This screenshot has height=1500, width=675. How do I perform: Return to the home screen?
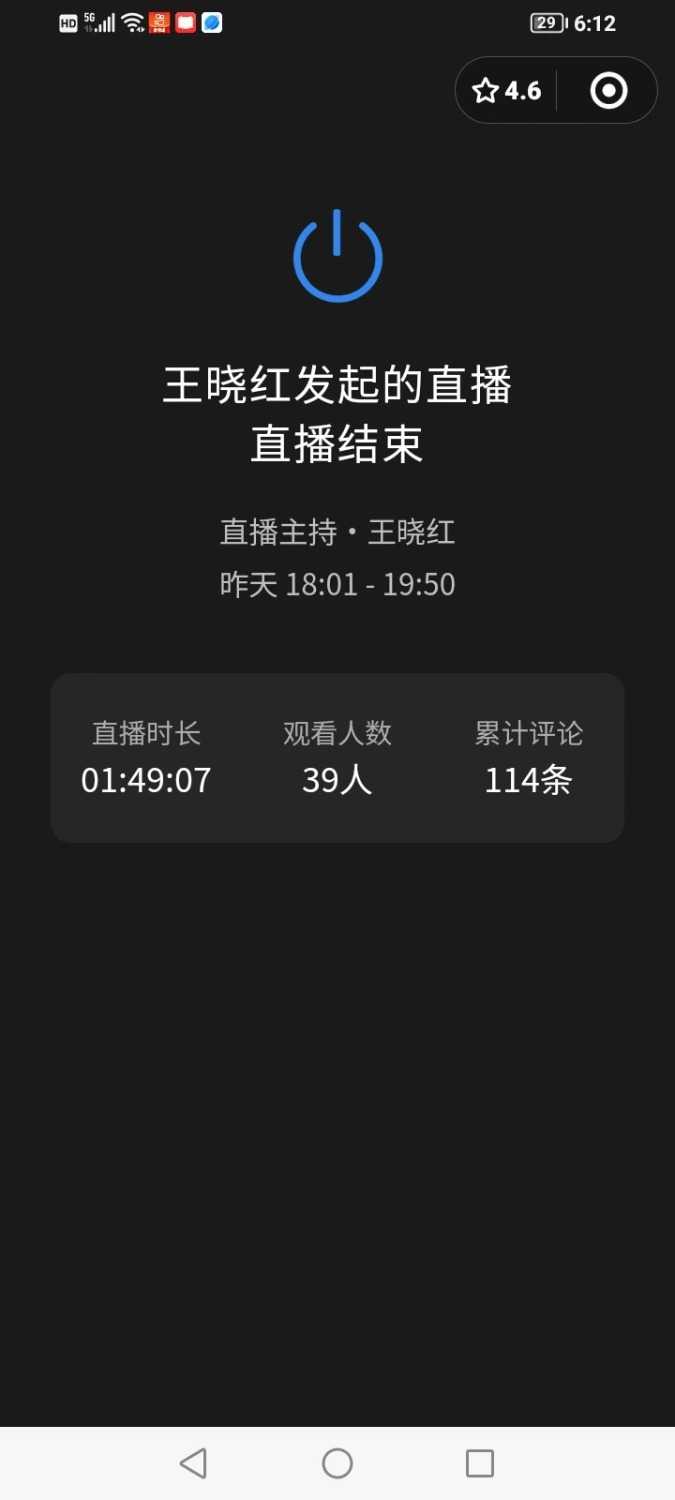337,1463
